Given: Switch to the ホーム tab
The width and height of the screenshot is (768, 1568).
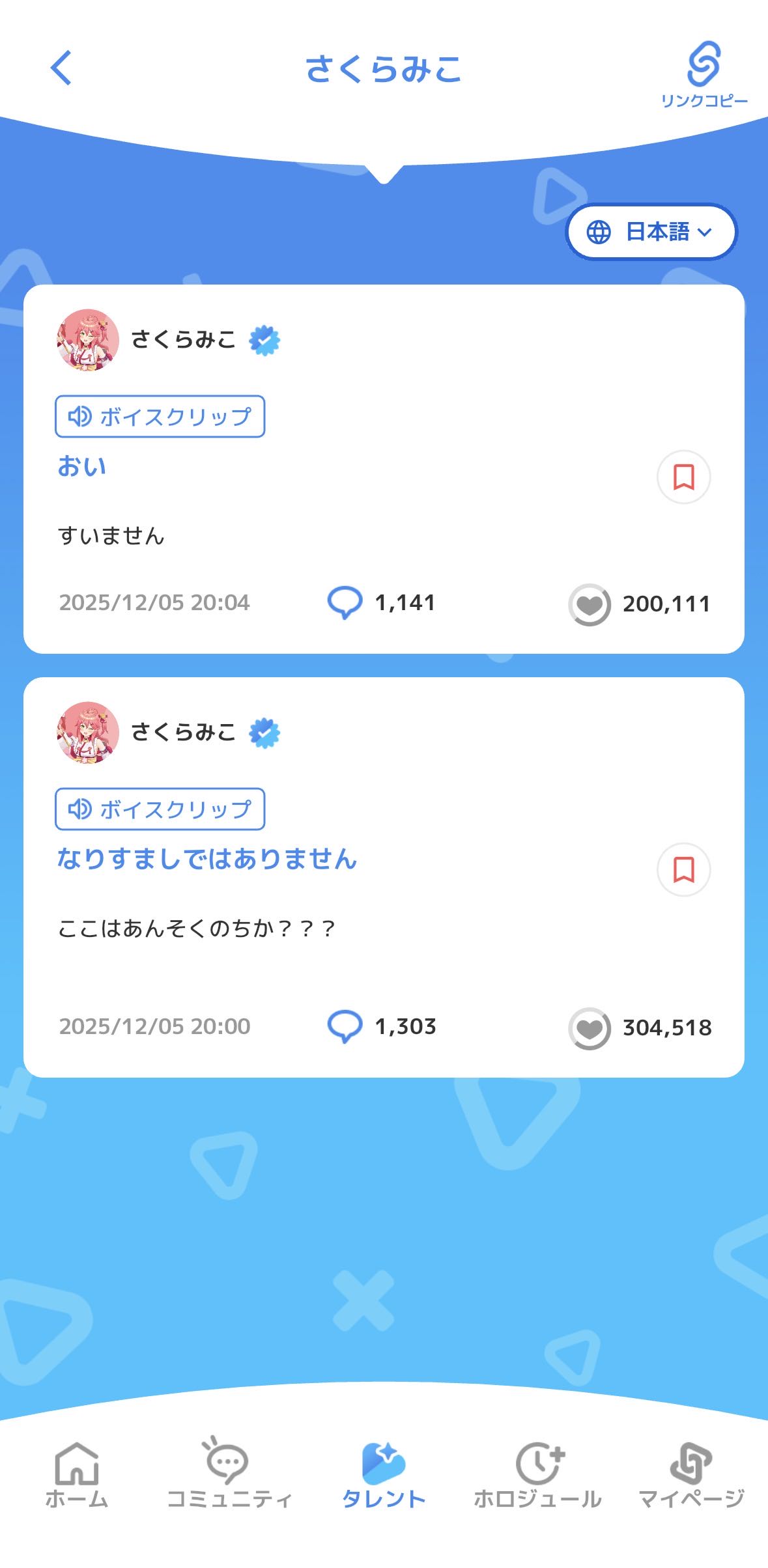Looking at the screenshot, I should [76, 1476].
